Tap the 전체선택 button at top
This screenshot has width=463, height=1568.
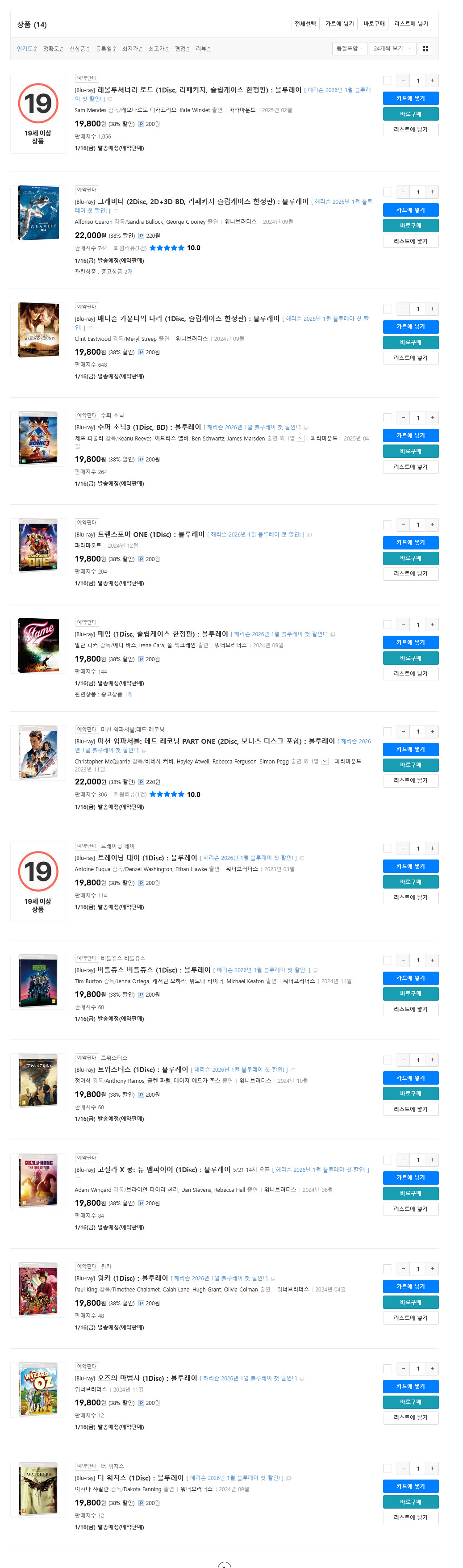pyautogui.click(x=305, y=24)
